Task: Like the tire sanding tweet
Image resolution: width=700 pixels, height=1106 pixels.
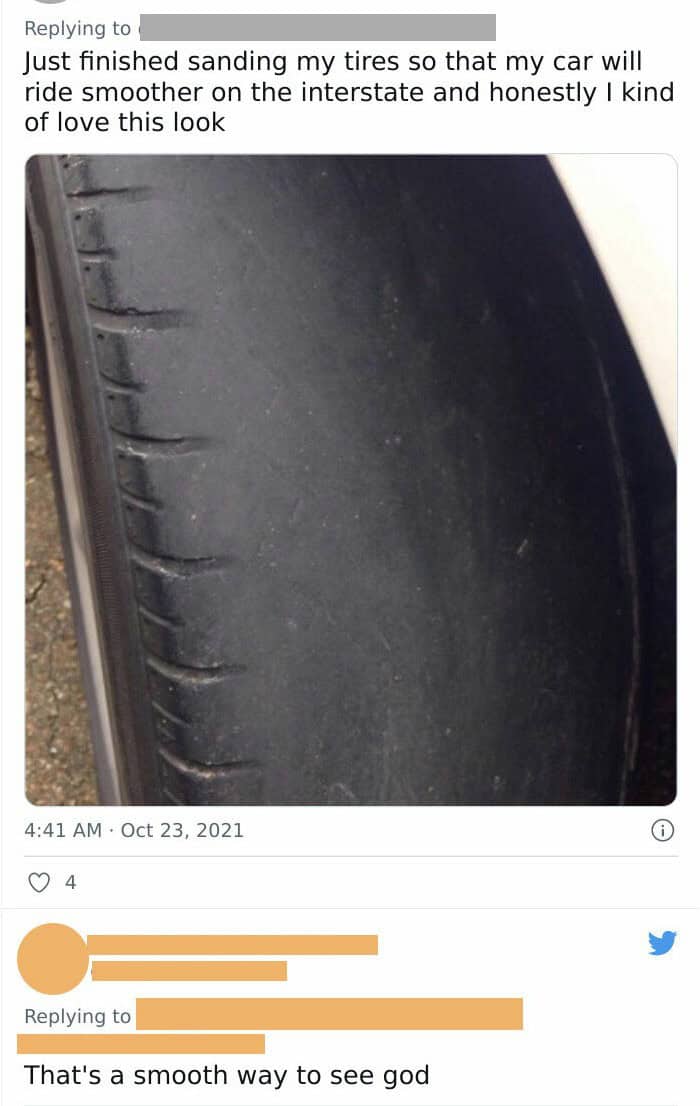Action: pos(38,882)
